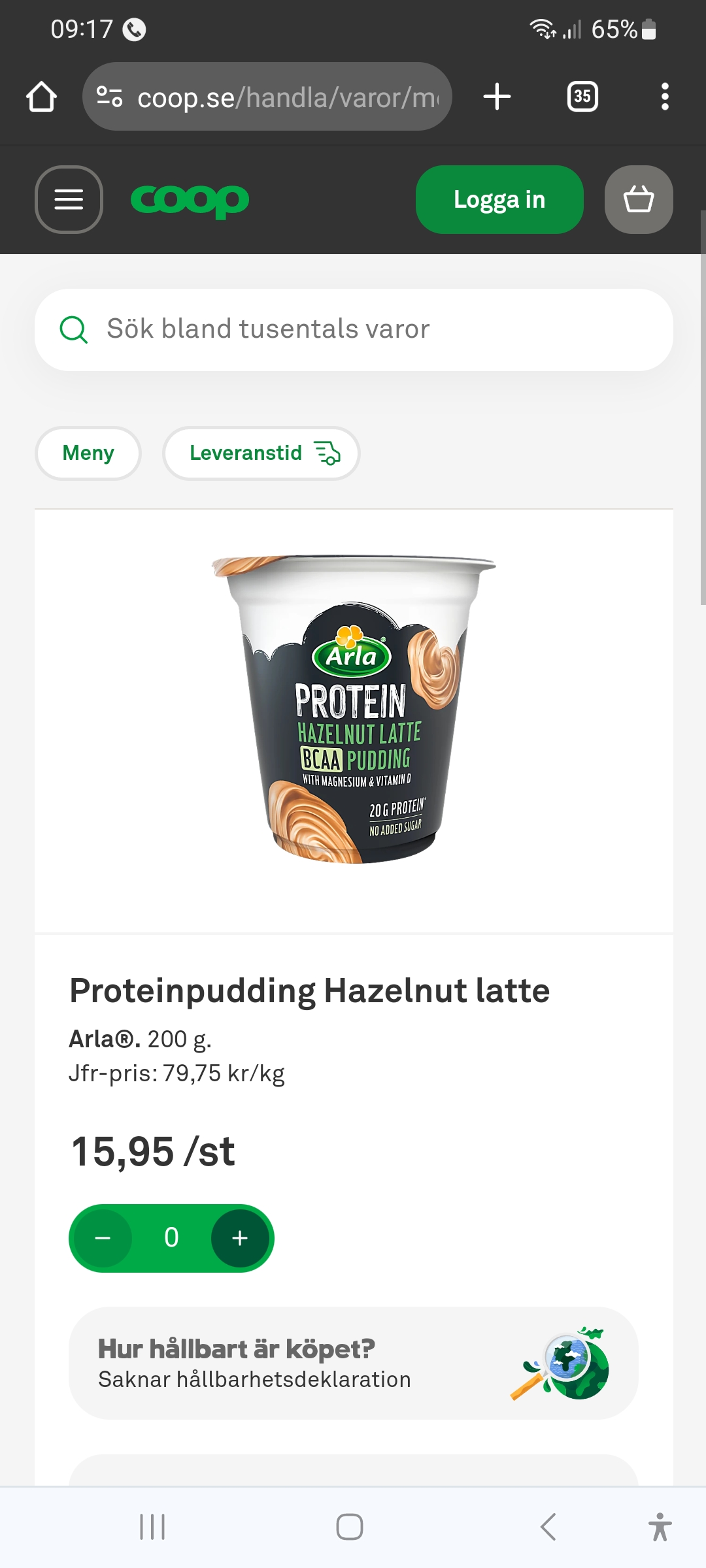
Task: Tap the Coop logo
Action: (x=190, y=200)
